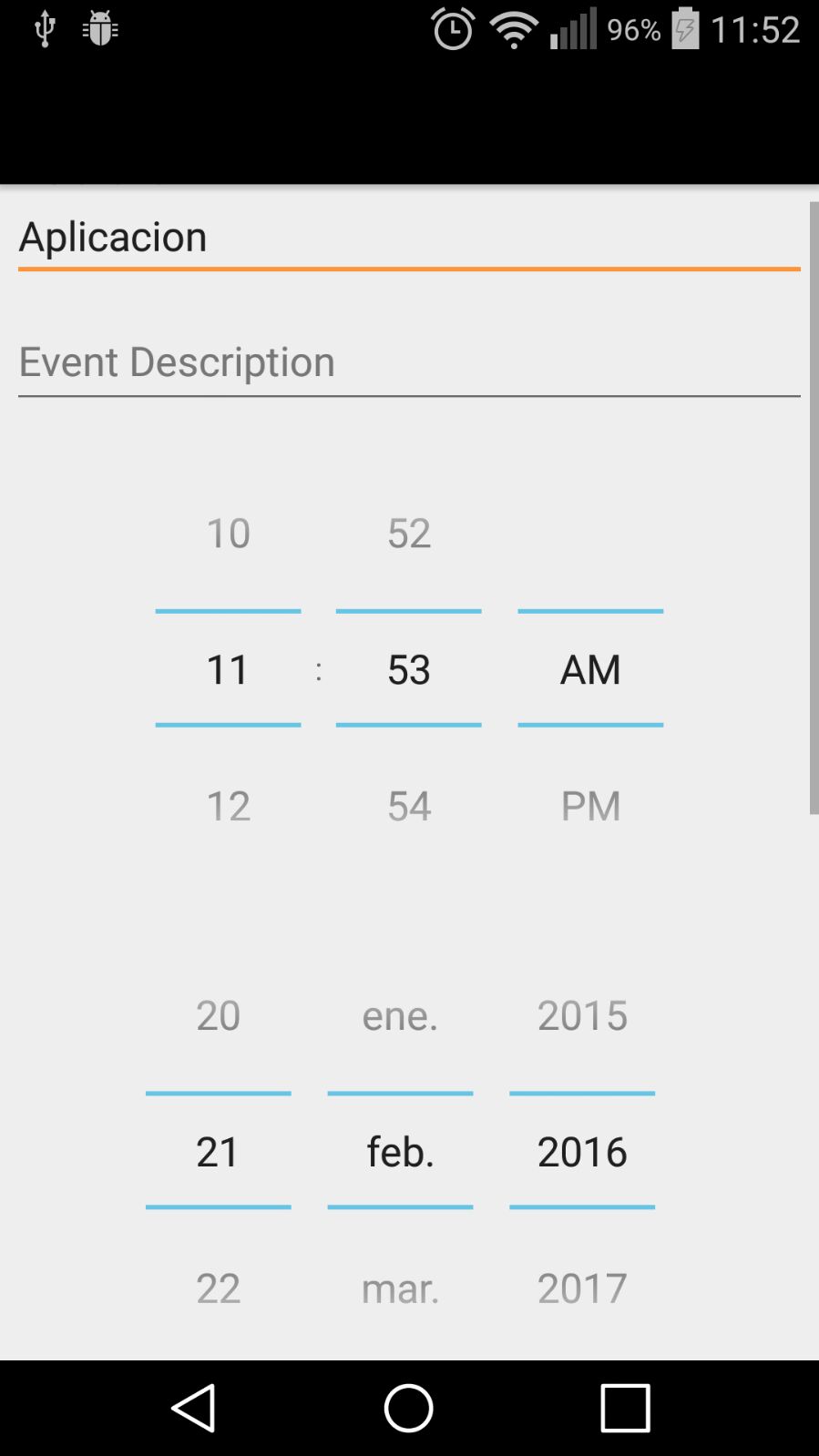Select minute 52 in time picker

coord(409,533)
